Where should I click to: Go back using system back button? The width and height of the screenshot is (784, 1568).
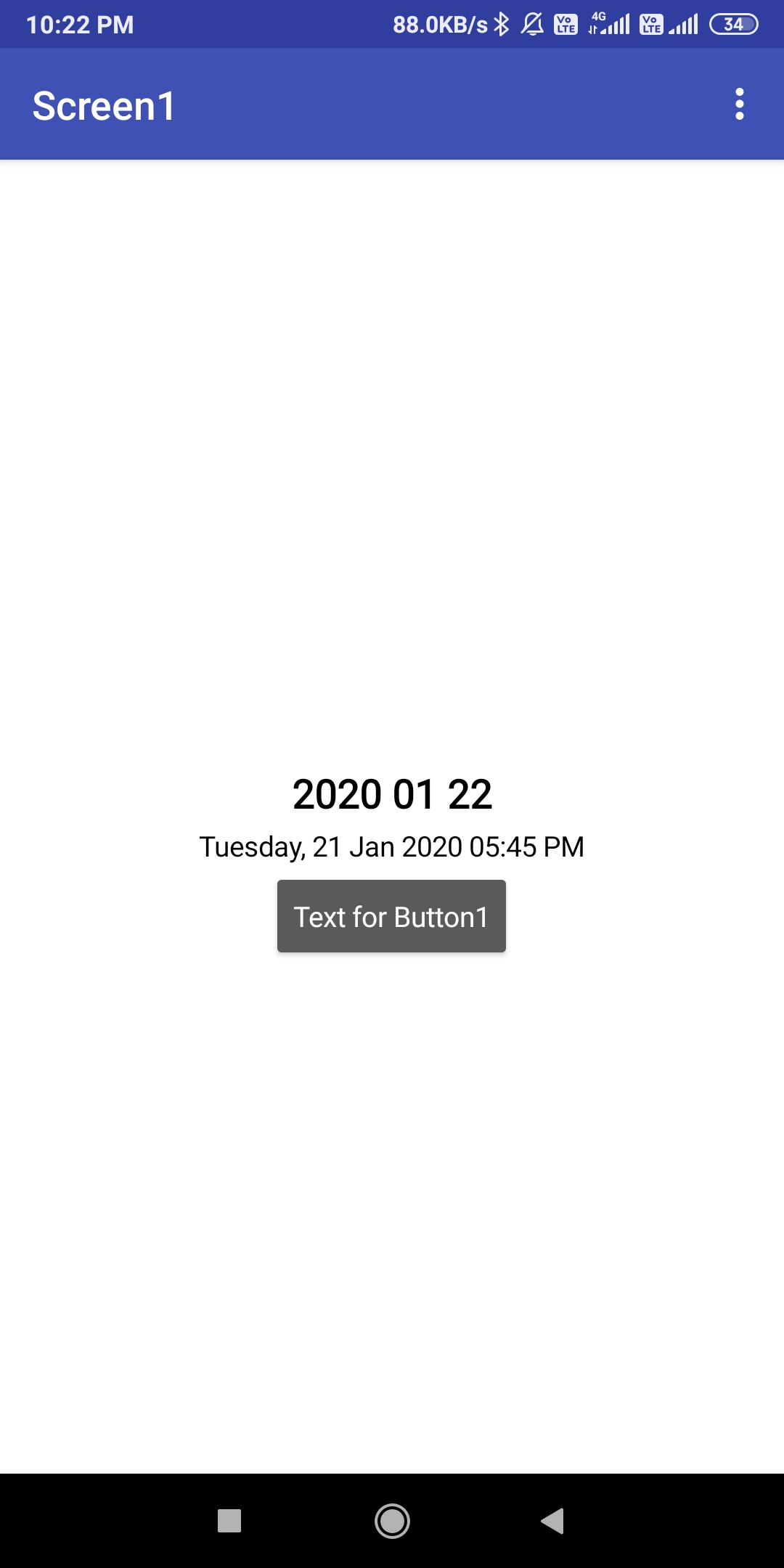click(553, 1520)
